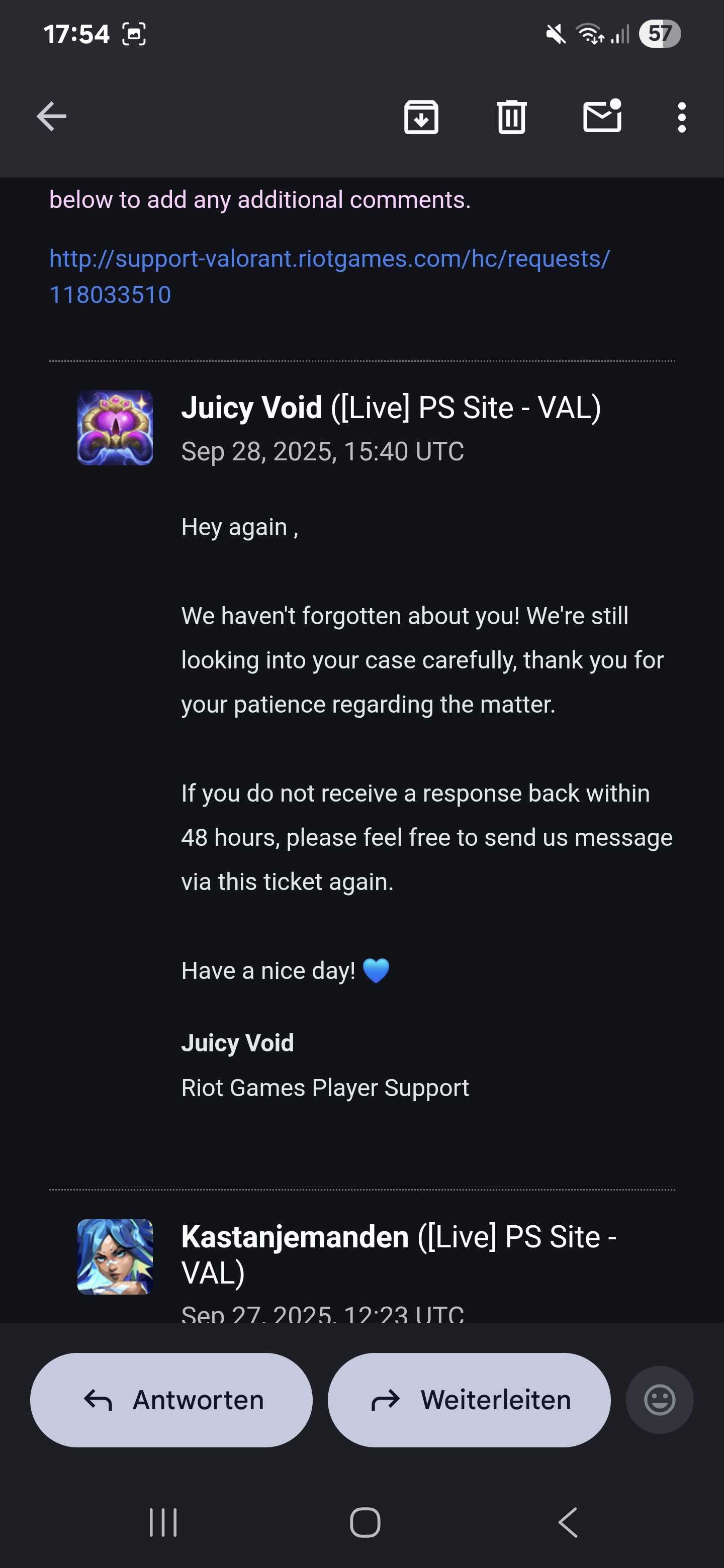Screen dimensions: 724x1568
Task: Archive this email
Action: click(x=421, y=116)
